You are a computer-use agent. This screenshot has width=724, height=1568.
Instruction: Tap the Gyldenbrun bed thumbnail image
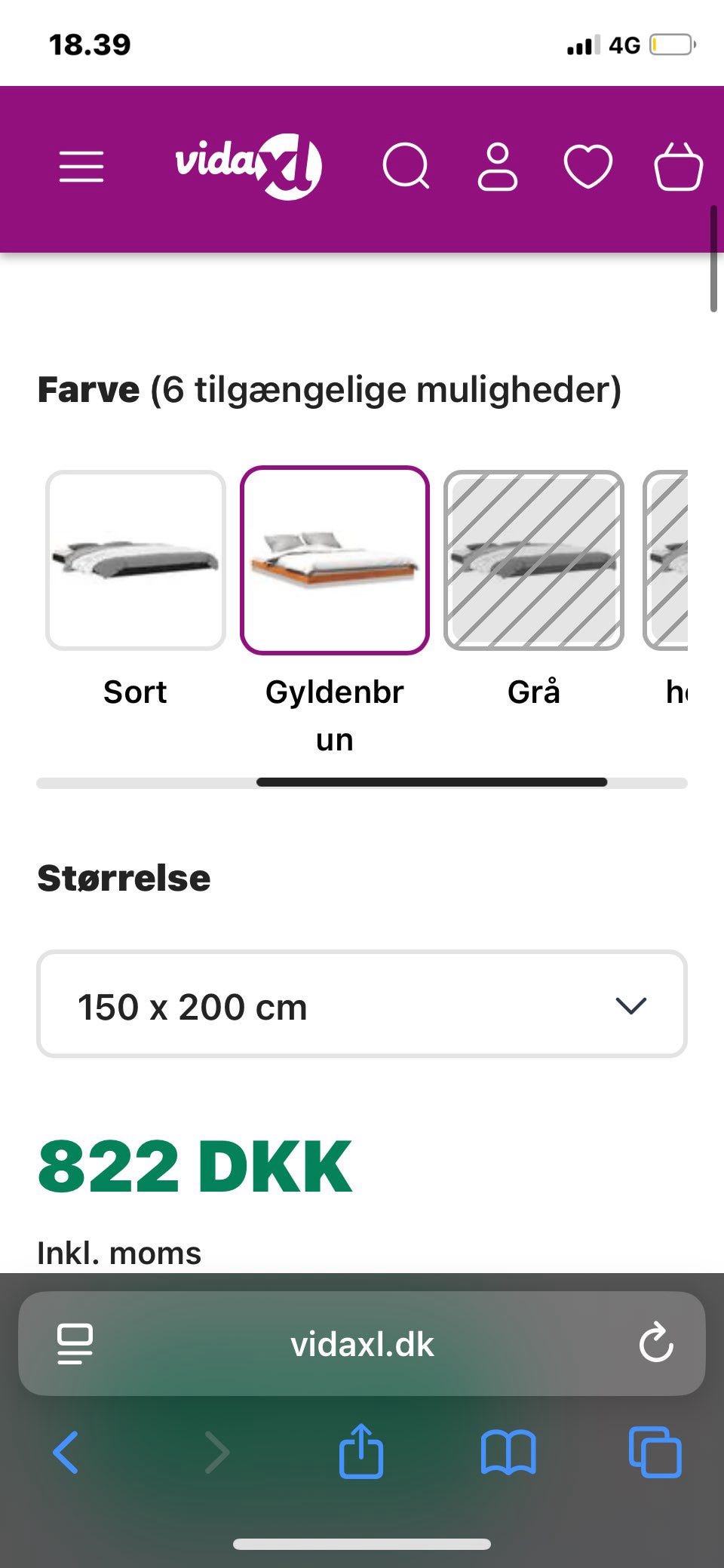[x=335, y=558]
